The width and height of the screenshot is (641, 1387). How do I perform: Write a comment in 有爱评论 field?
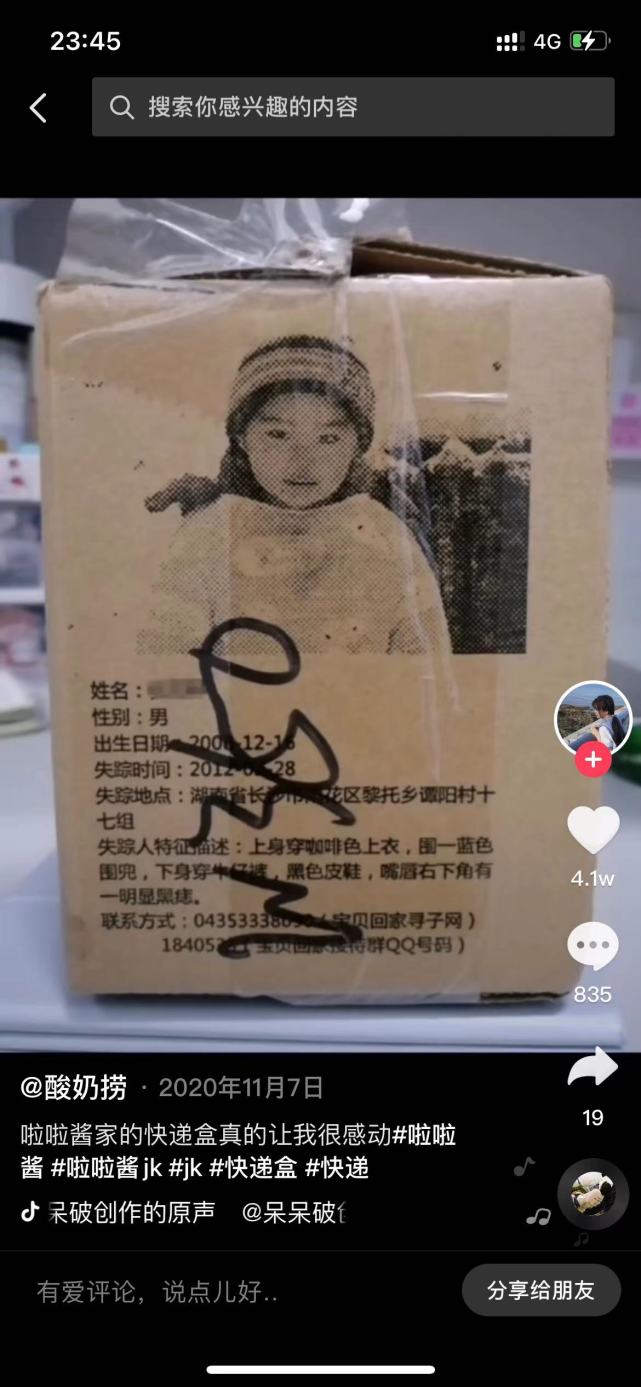(x=200, y=1291)
